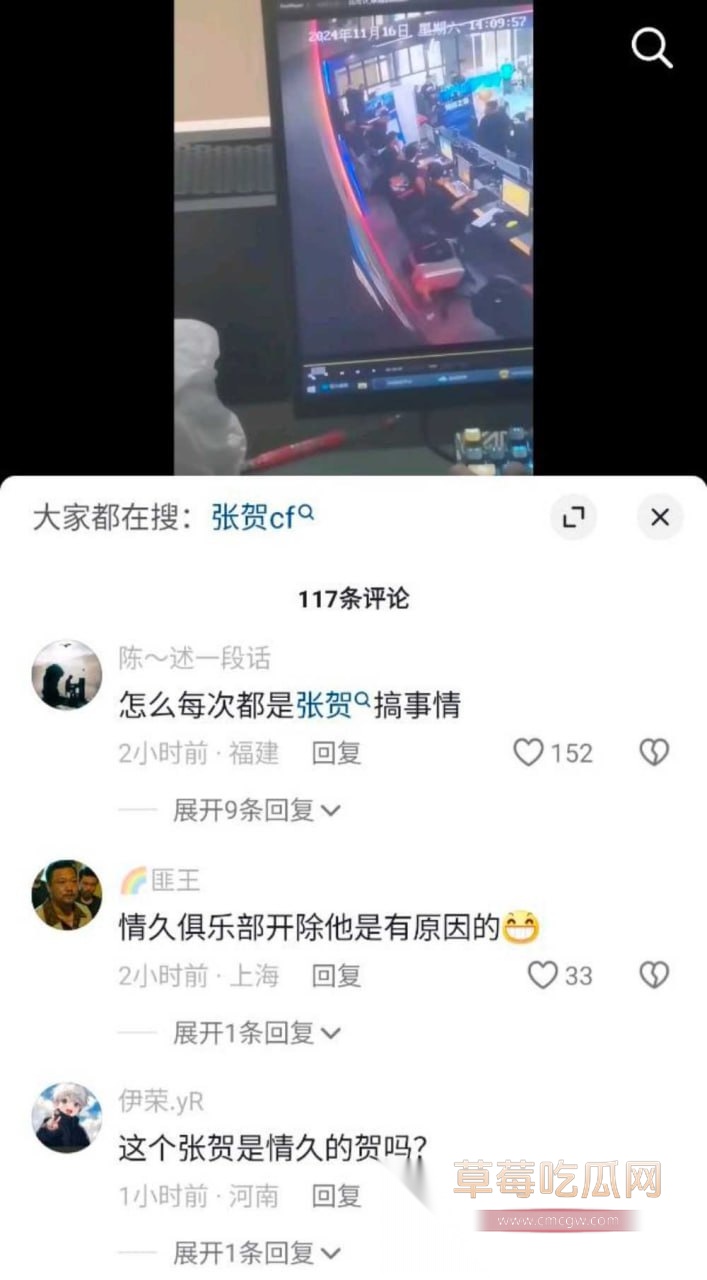The height and width of the screenshot is (1280, 707).
Task: Open 陈~述一段话's profile avatar
Action: tap(67, 675)
